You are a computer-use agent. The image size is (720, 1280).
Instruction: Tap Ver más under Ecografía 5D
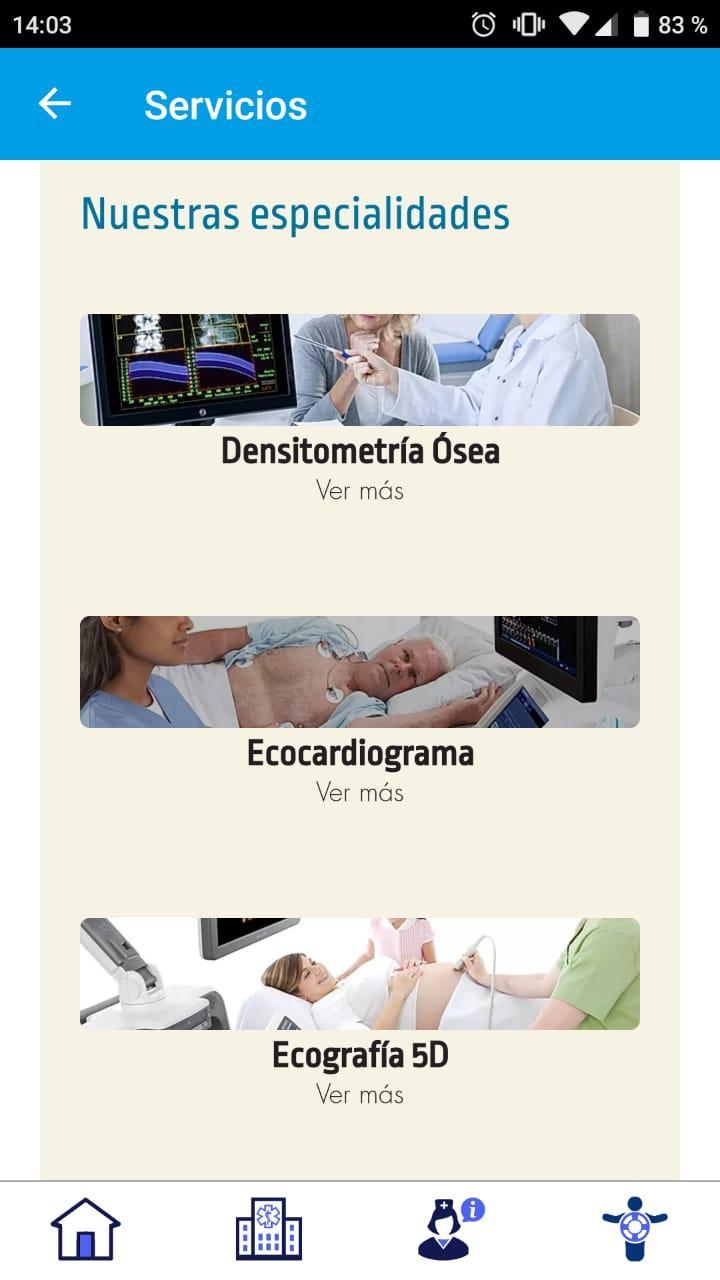tap(360, 1095)
